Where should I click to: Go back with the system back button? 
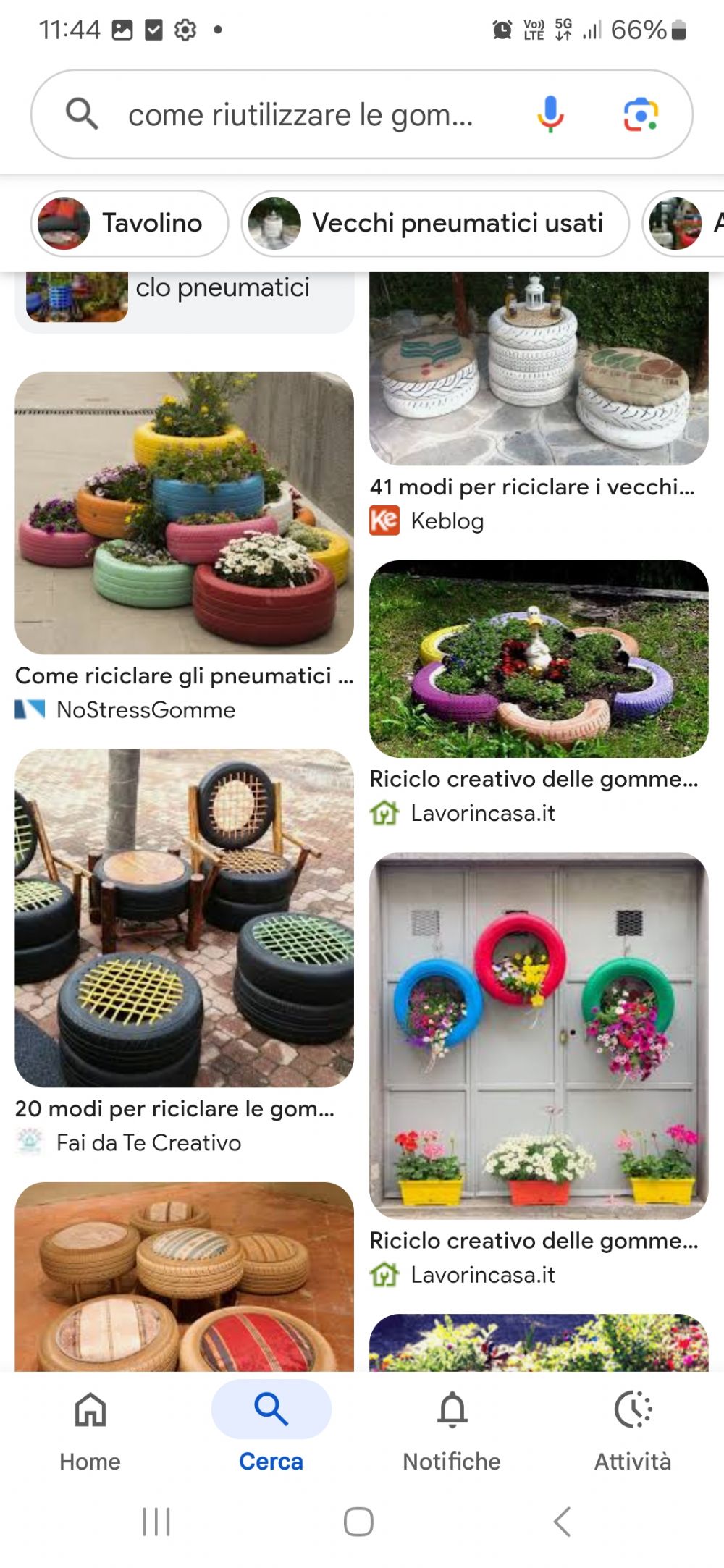coord(563,1522)
